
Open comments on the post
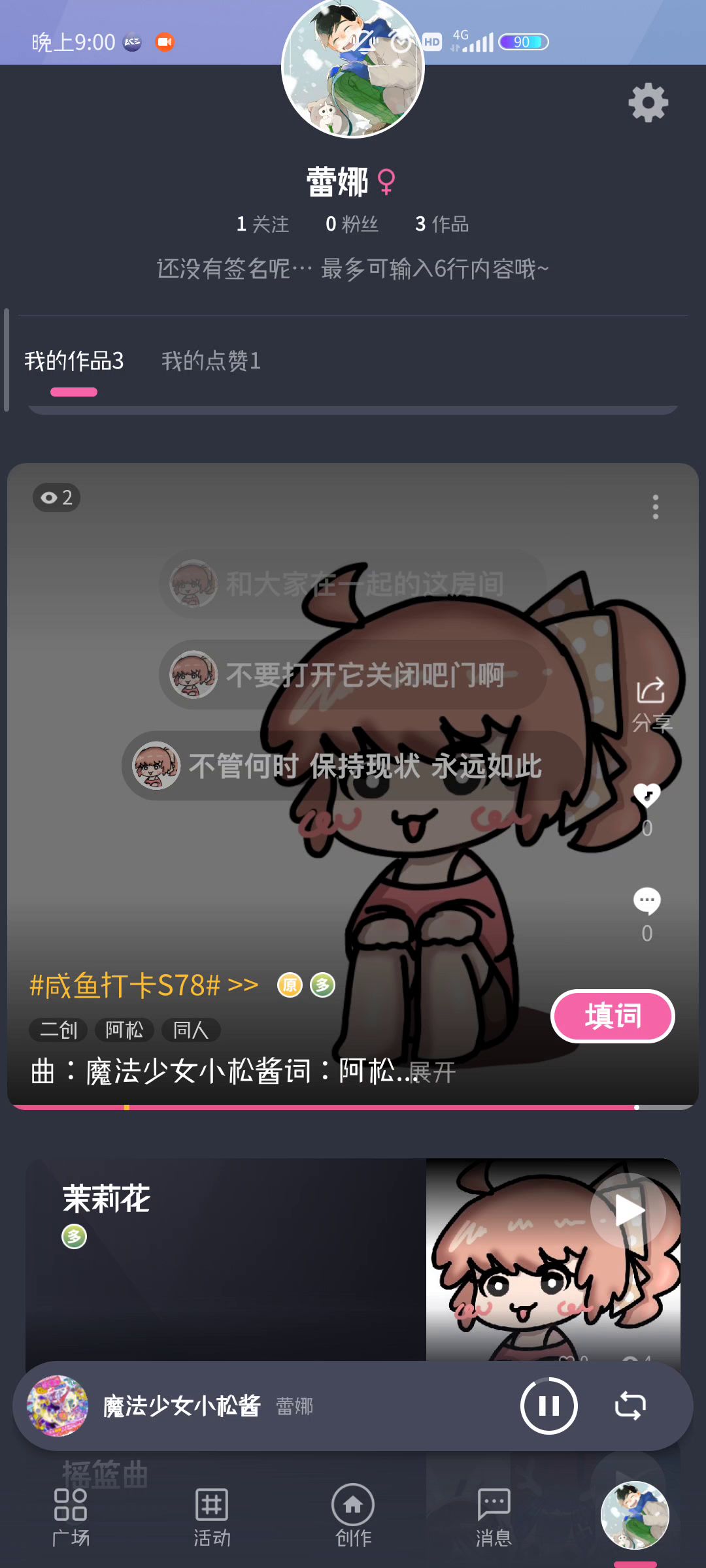[x=647, y=902]
